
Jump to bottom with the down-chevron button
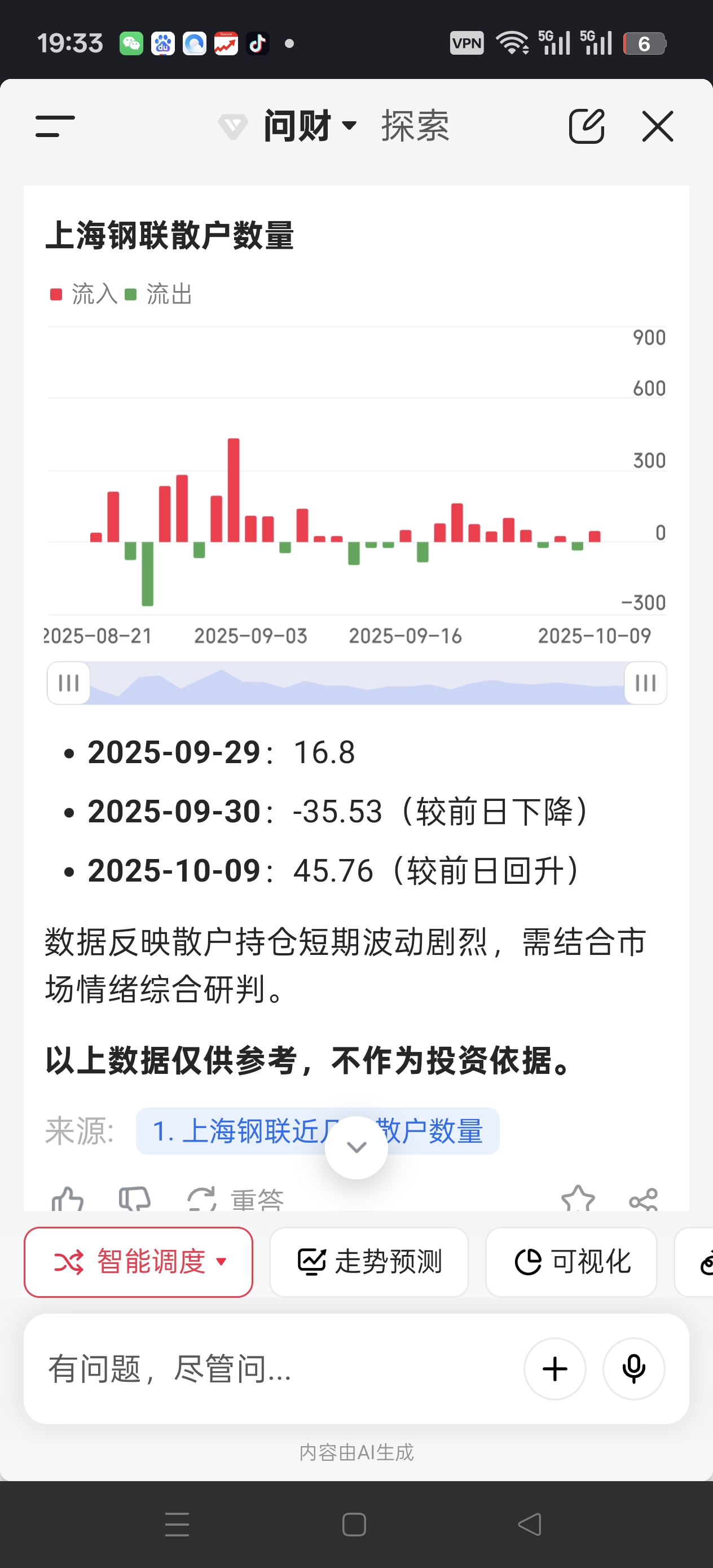[x=356, y=1147]
